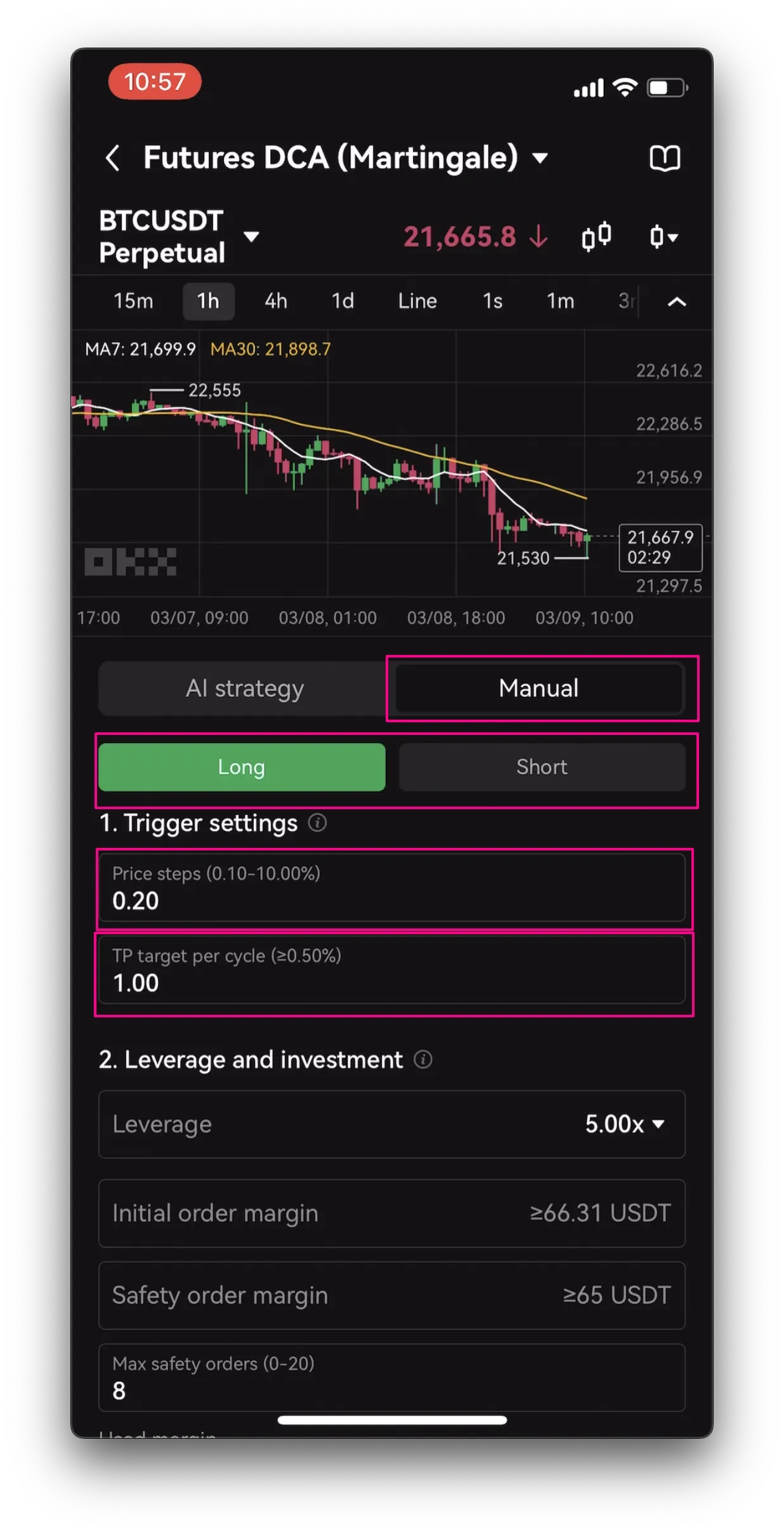784x1532 pixels.
Task: Open the Leverage 5.00x dropdown
Action: tap(624, 1125)
